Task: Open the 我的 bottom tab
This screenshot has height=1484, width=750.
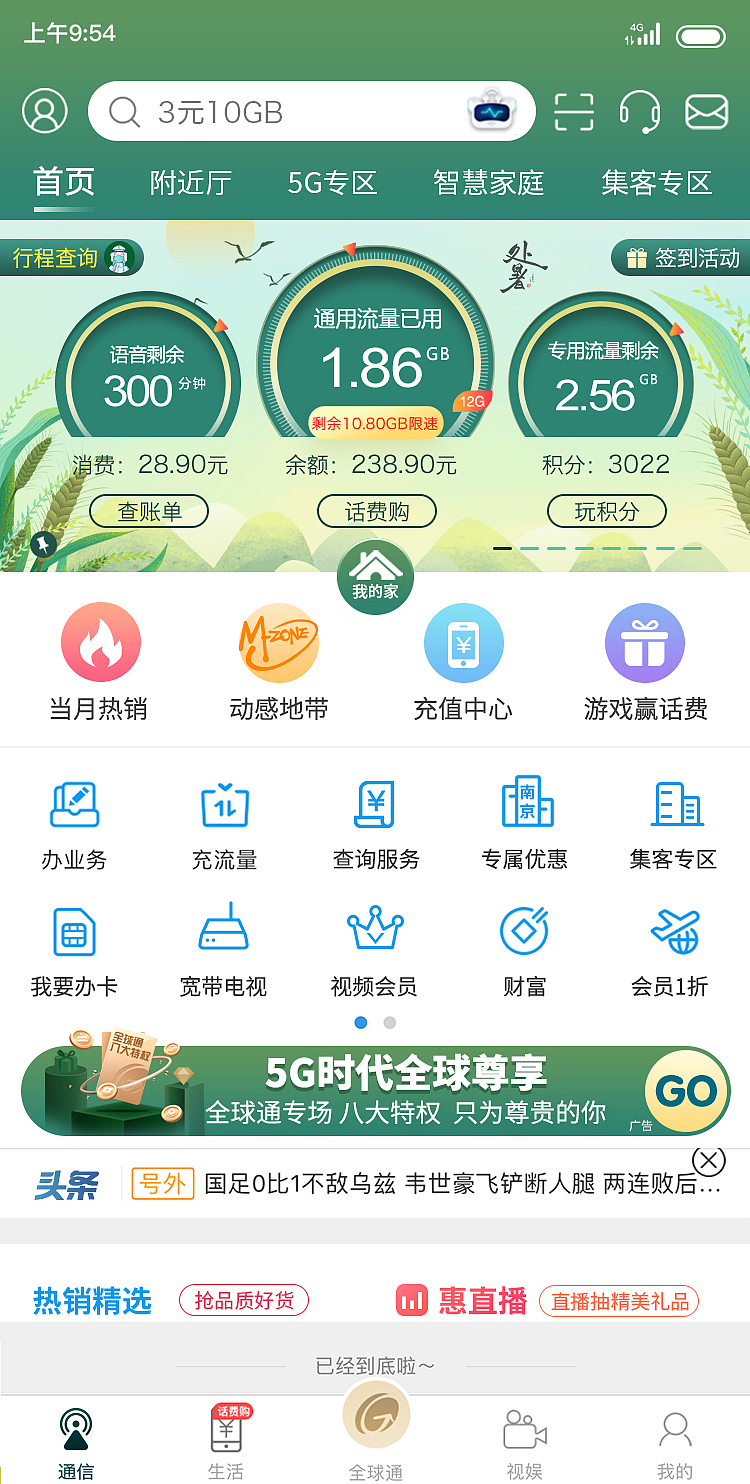Action: [x=675, y=1440]
